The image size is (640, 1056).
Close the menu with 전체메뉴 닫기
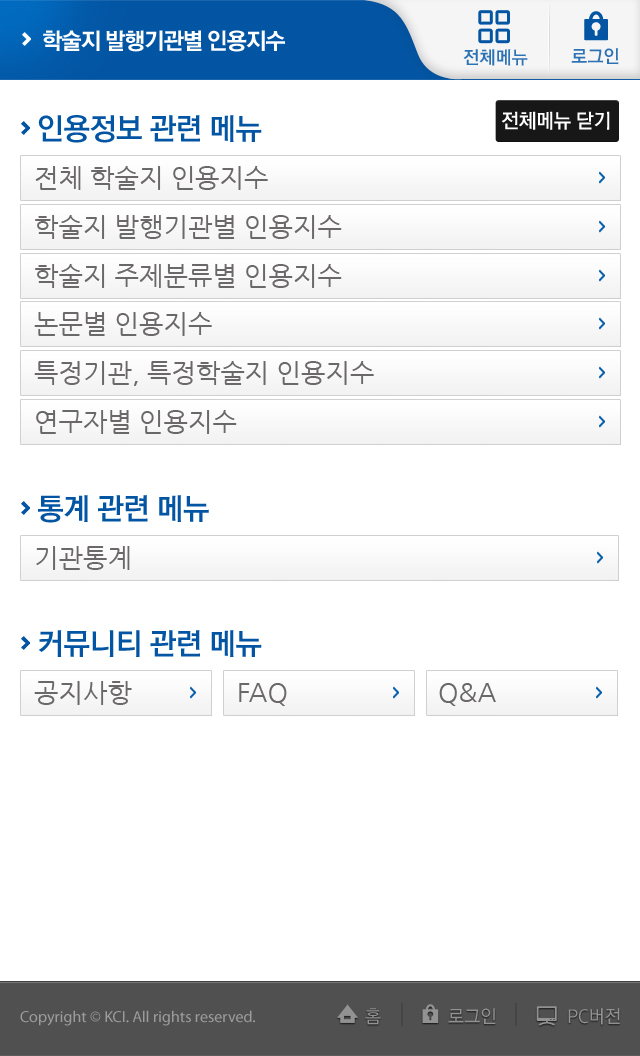click(557, 121)
